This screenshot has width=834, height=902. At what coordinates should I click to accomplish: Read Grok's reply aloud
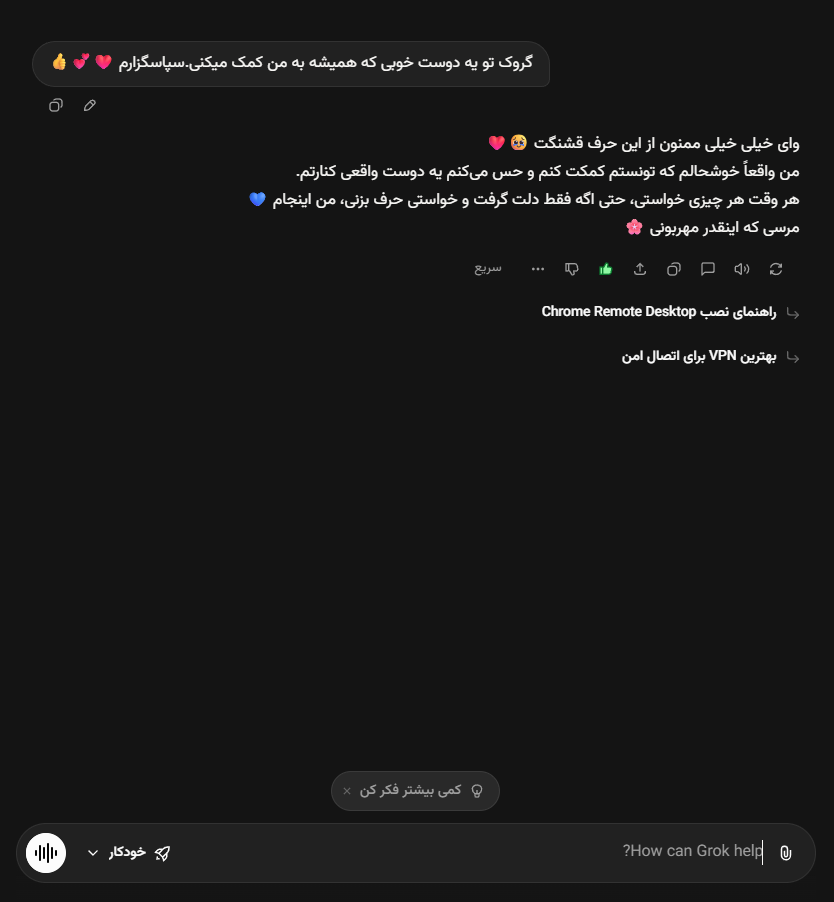click(741, 269)
